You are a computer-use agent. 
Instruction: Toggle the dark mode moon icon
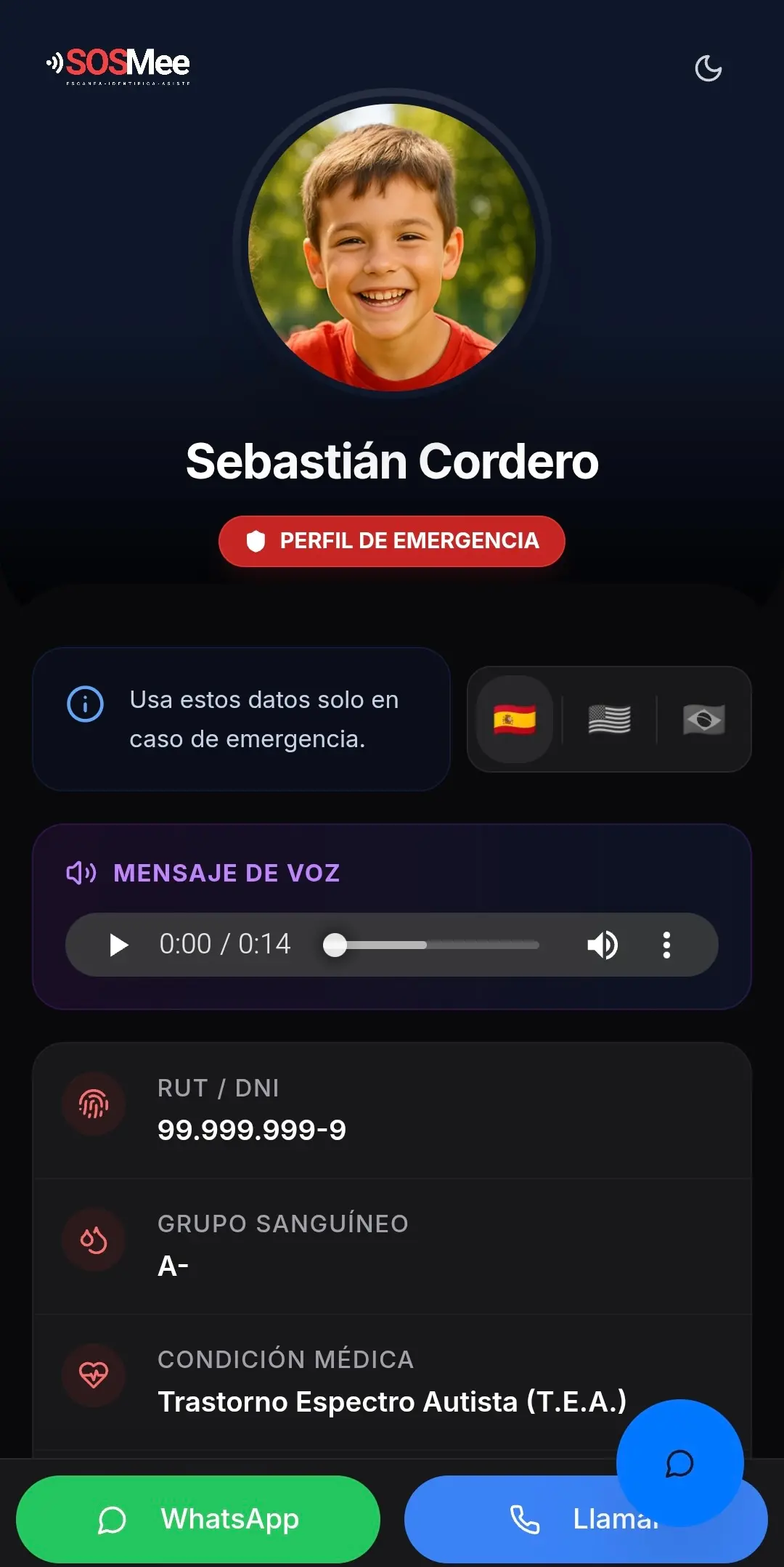[708, 68]
